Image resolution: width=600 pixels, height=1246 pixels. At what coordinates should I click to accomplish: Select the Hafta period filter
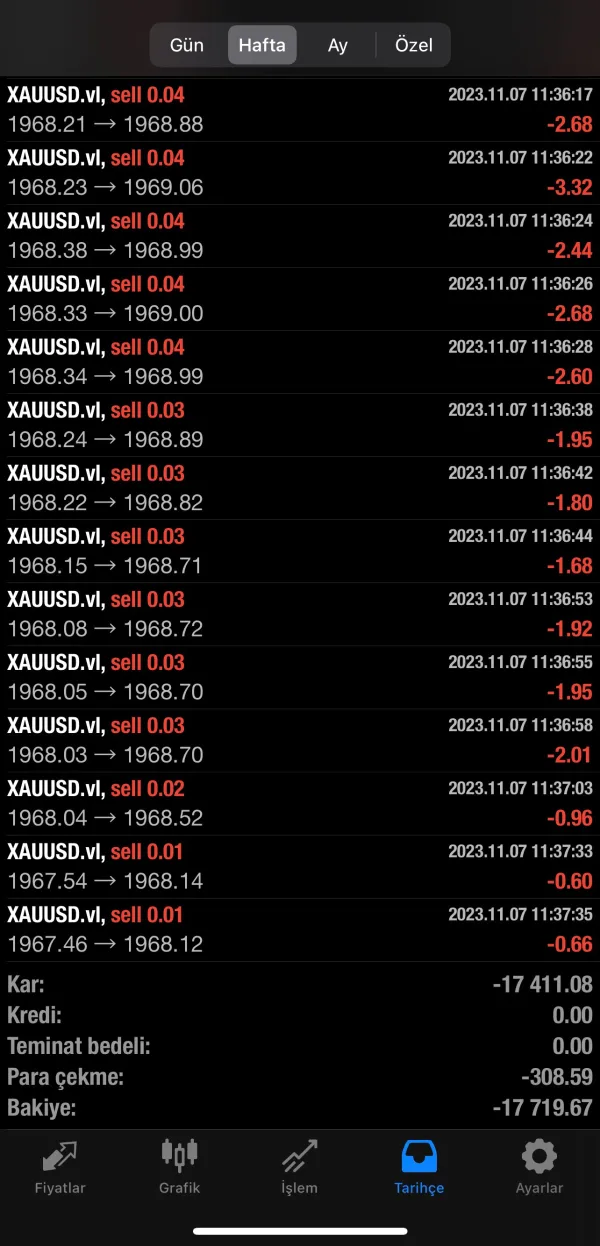[x=262, y=45]
